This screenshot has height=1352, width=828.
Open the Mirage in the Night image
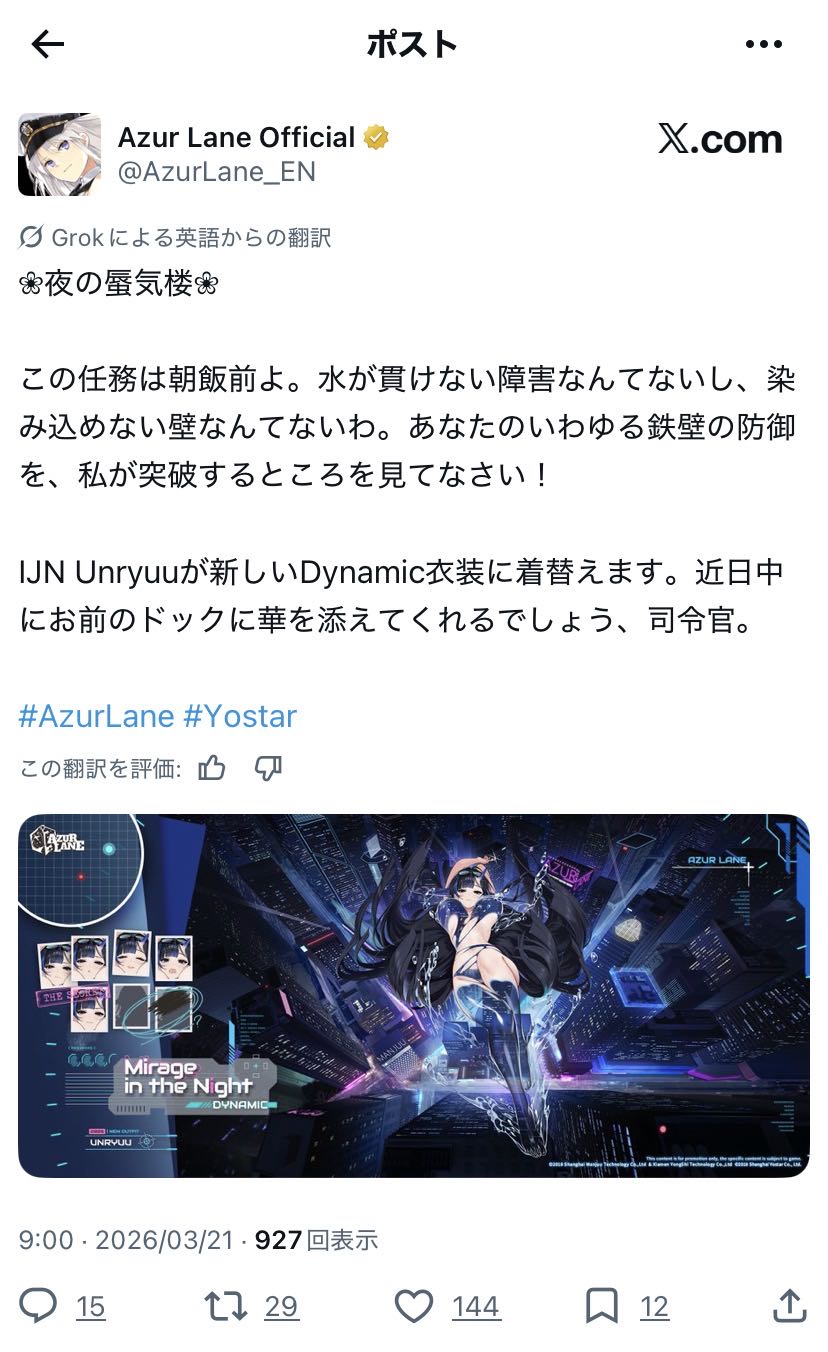414,995
